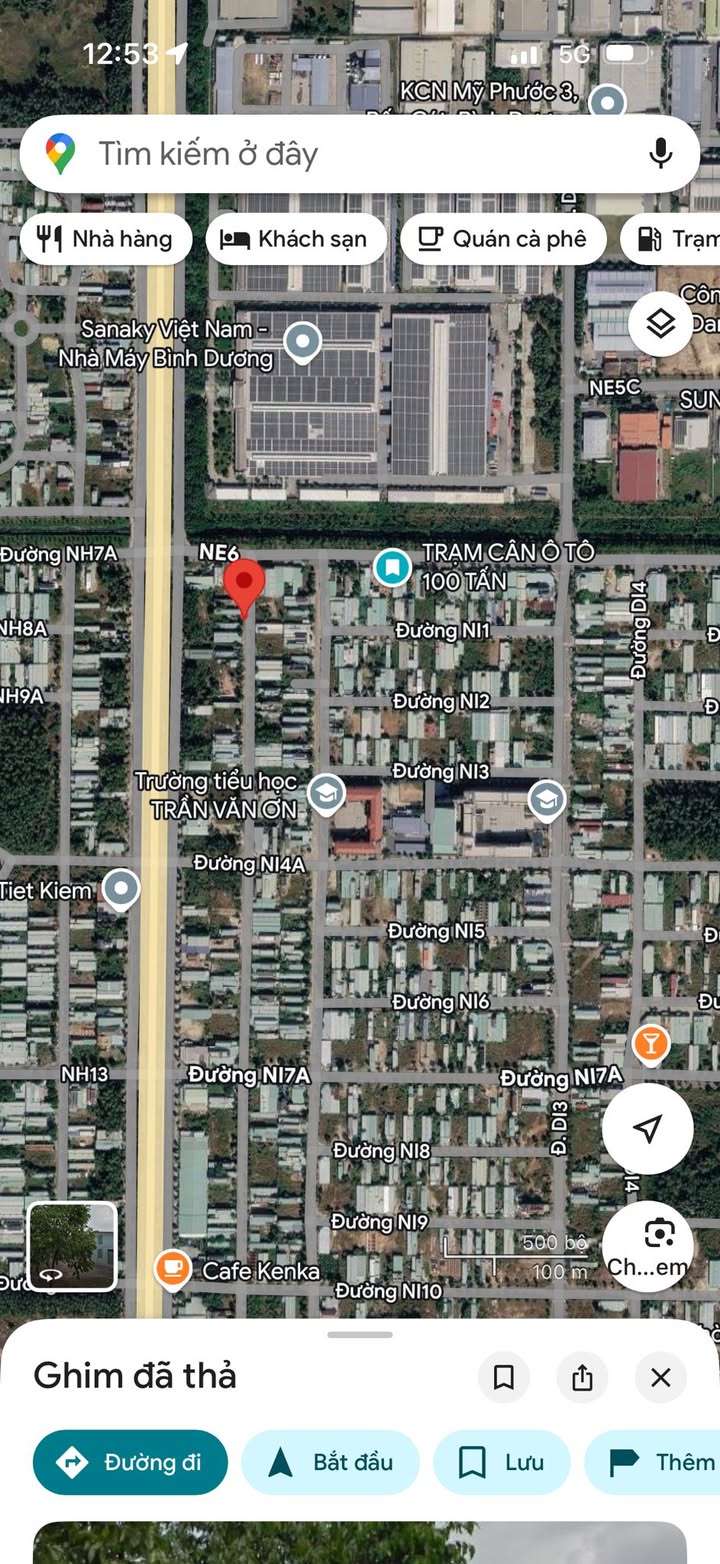Share the dropped pin location

(x=582, y=1378)
